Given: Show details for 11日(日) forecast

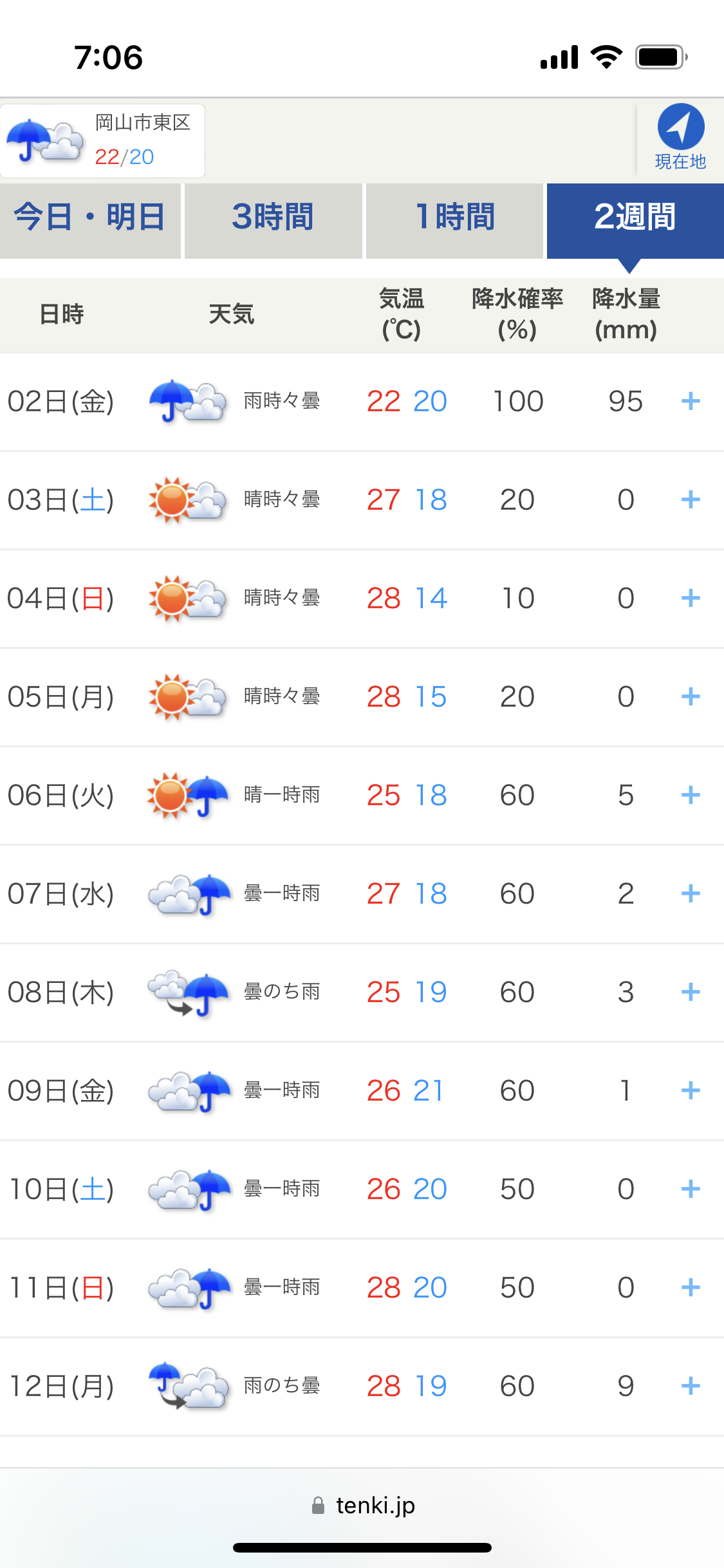Looking at the screenshot, I should tap(691, 1287).
